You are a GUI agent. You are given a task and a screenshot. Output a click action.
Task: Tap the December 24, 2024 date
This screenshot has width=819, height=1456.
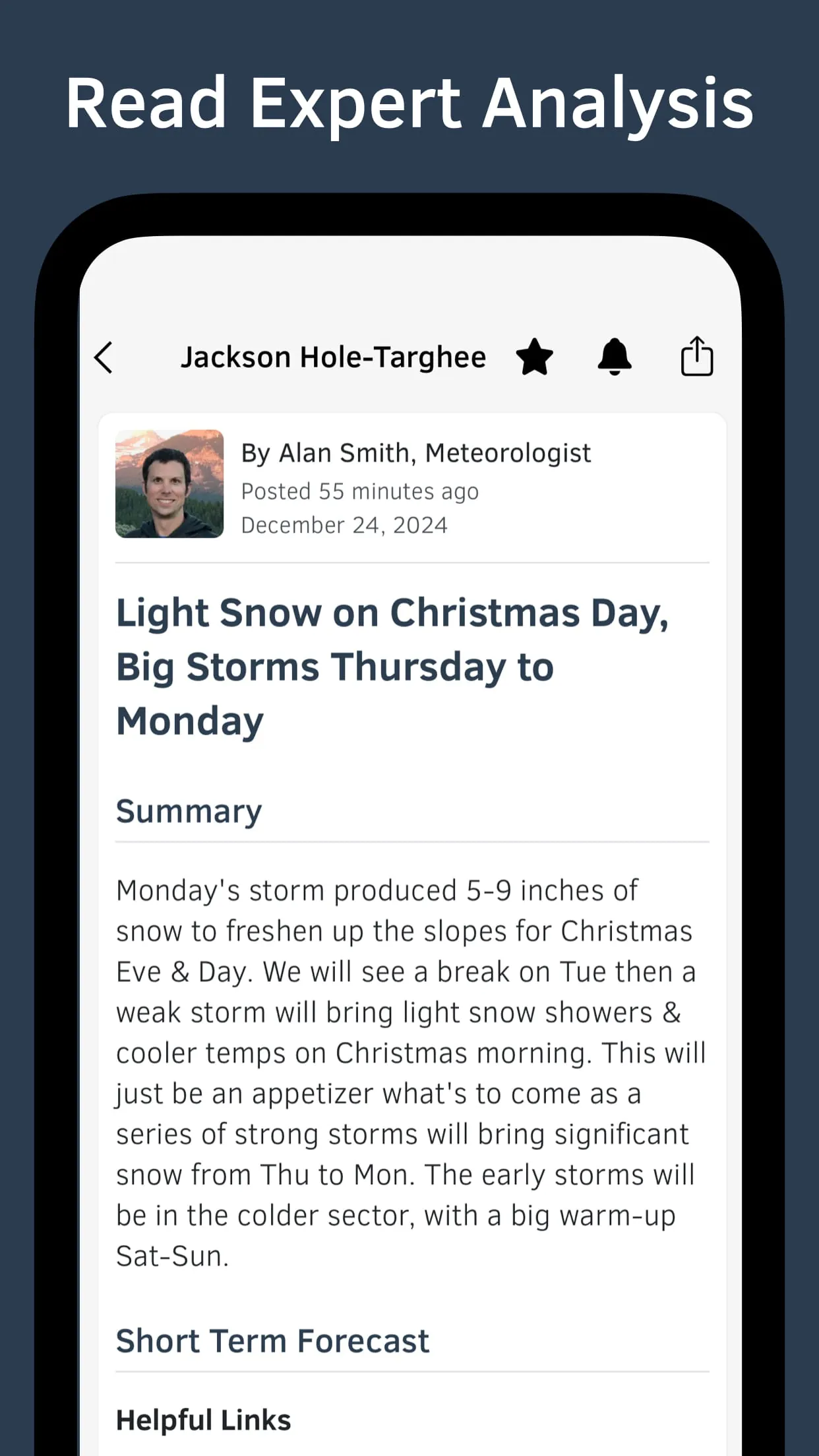coord(344,524)
